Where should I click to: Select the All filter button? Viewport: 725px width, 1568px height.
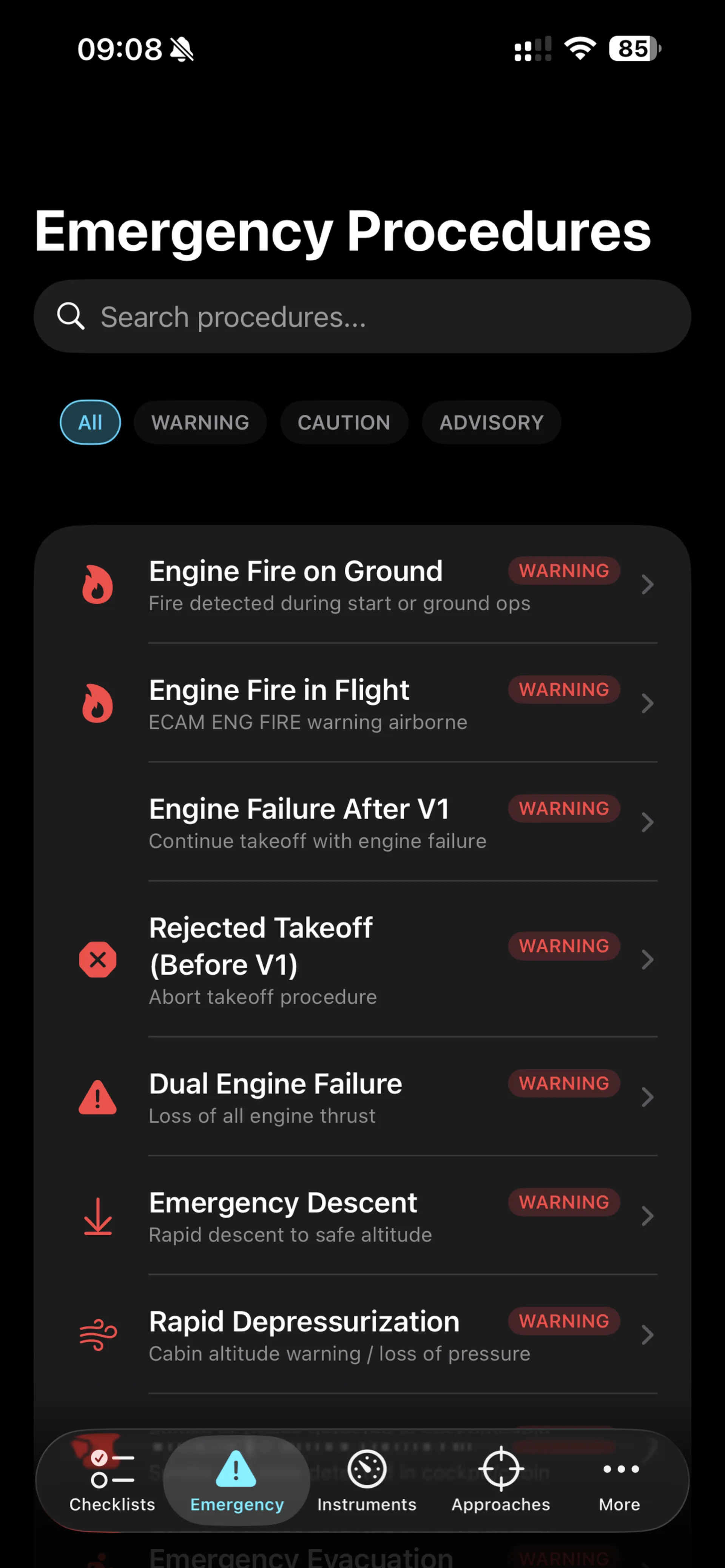pyautogui.click(x=90, y=422)
